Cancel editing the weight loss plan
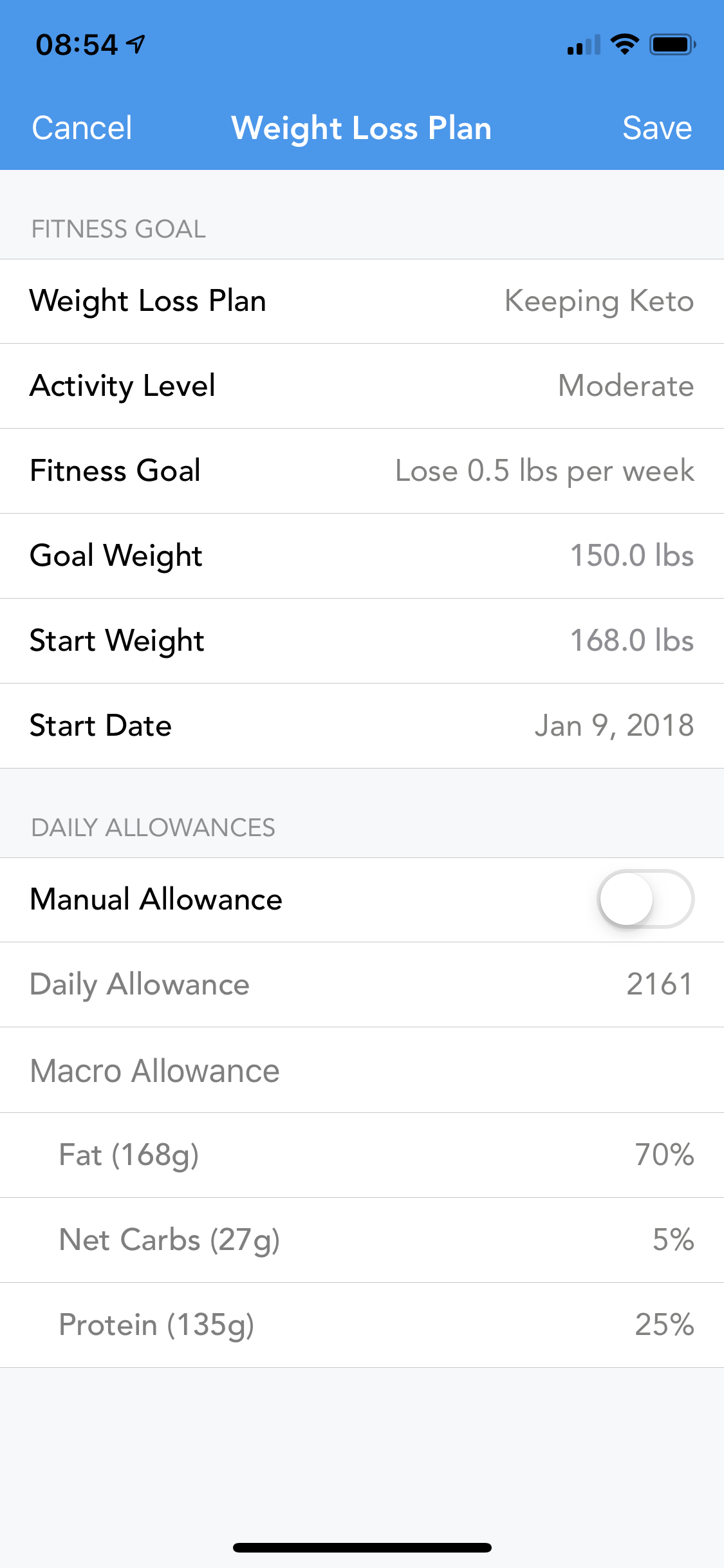This screenshot has height=1568, width=724. [82, 128]
